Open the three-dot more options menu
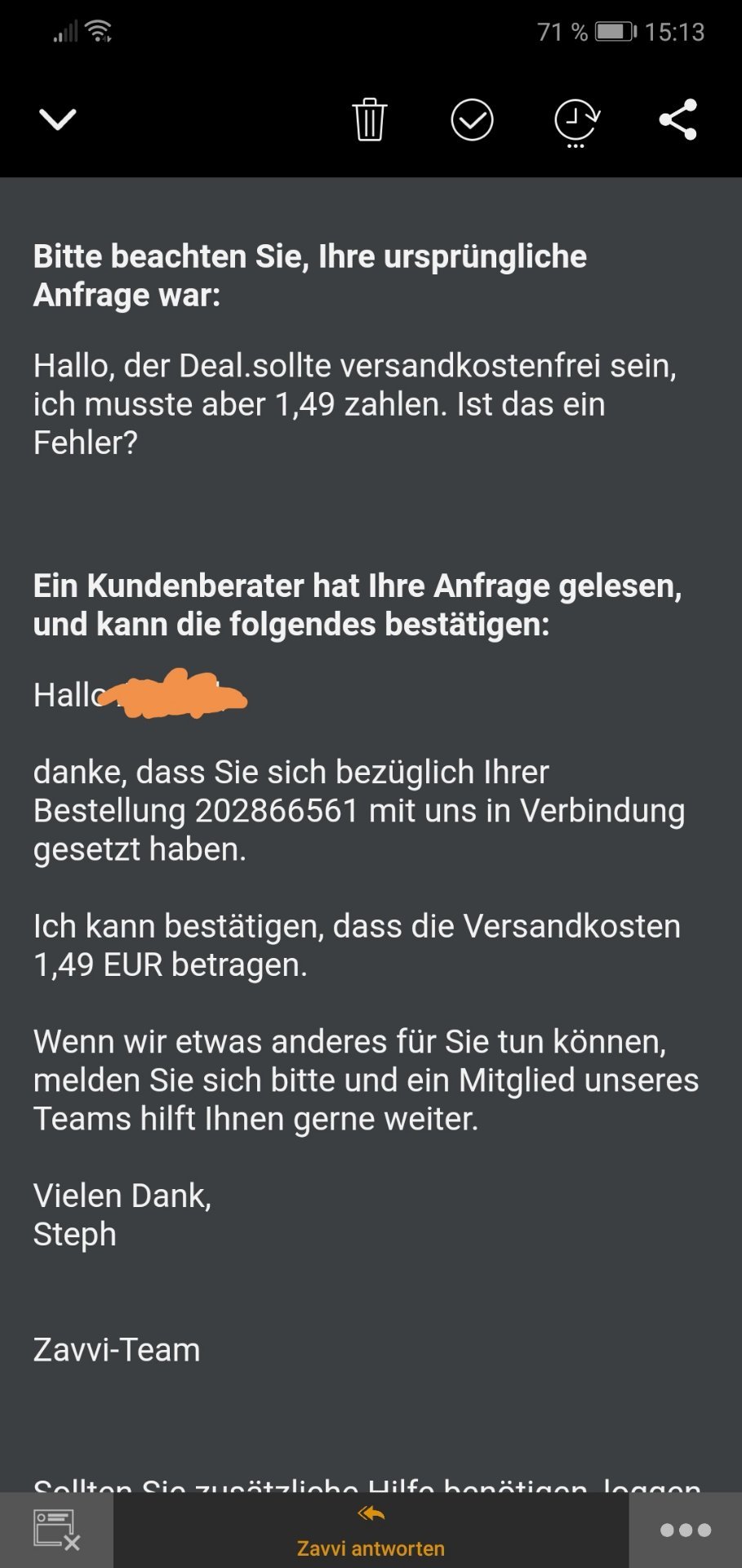Screen dimensions: 742x1568 (685, 1530)
